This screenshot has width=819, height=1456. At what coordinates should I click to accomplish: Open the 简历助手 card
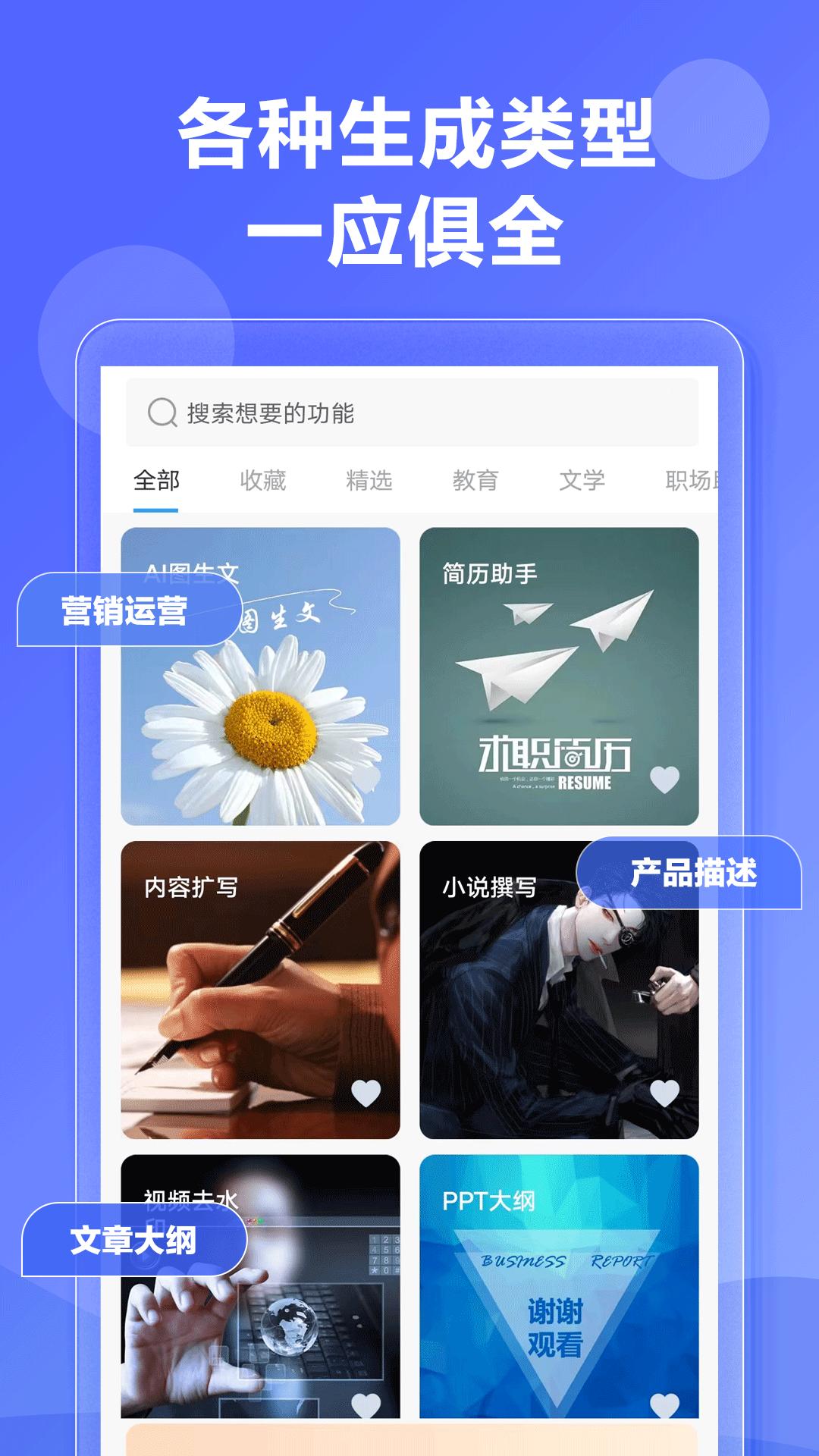pos(561,675)
